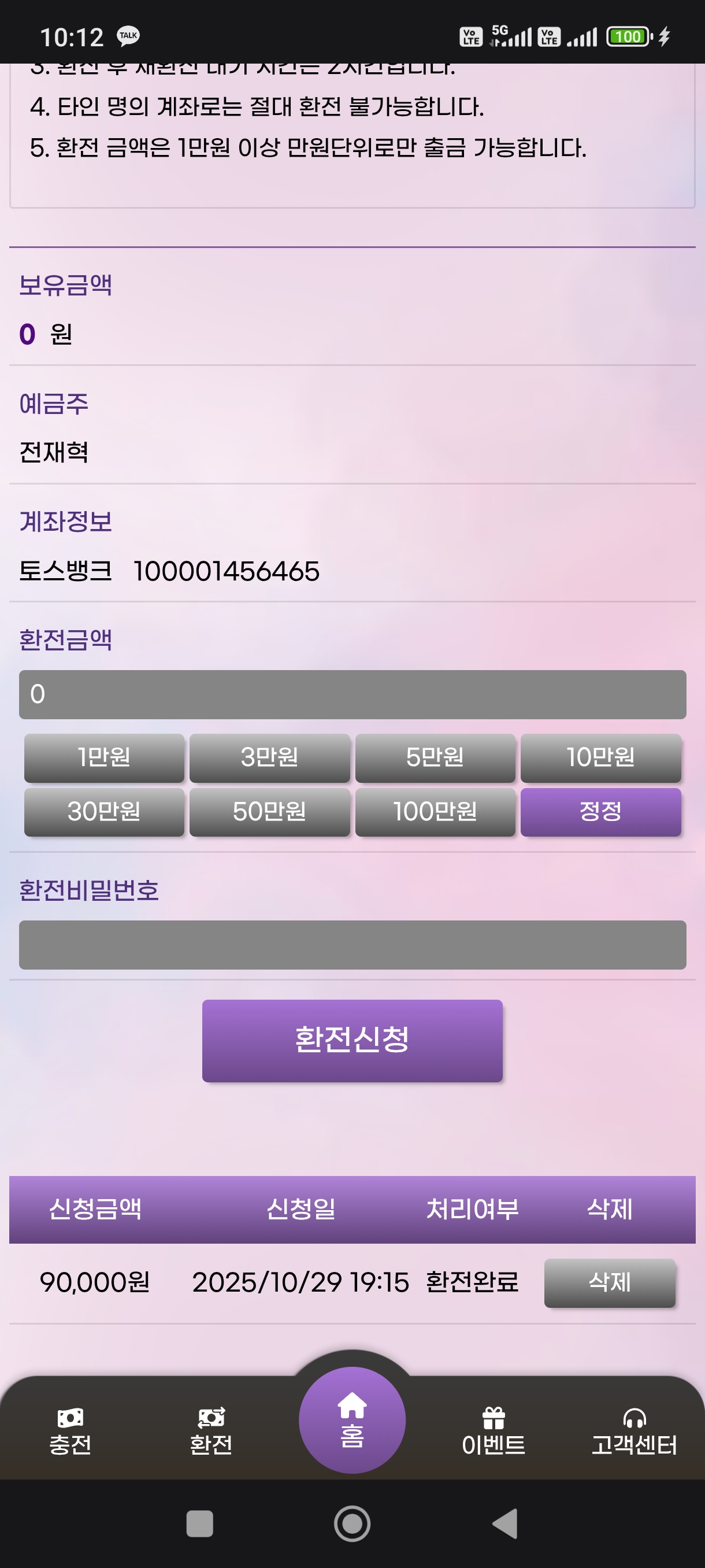The image size is (705, 1568).
Task: Delete the 90,000원 exchange record
Action: (x=610, y=1282)
